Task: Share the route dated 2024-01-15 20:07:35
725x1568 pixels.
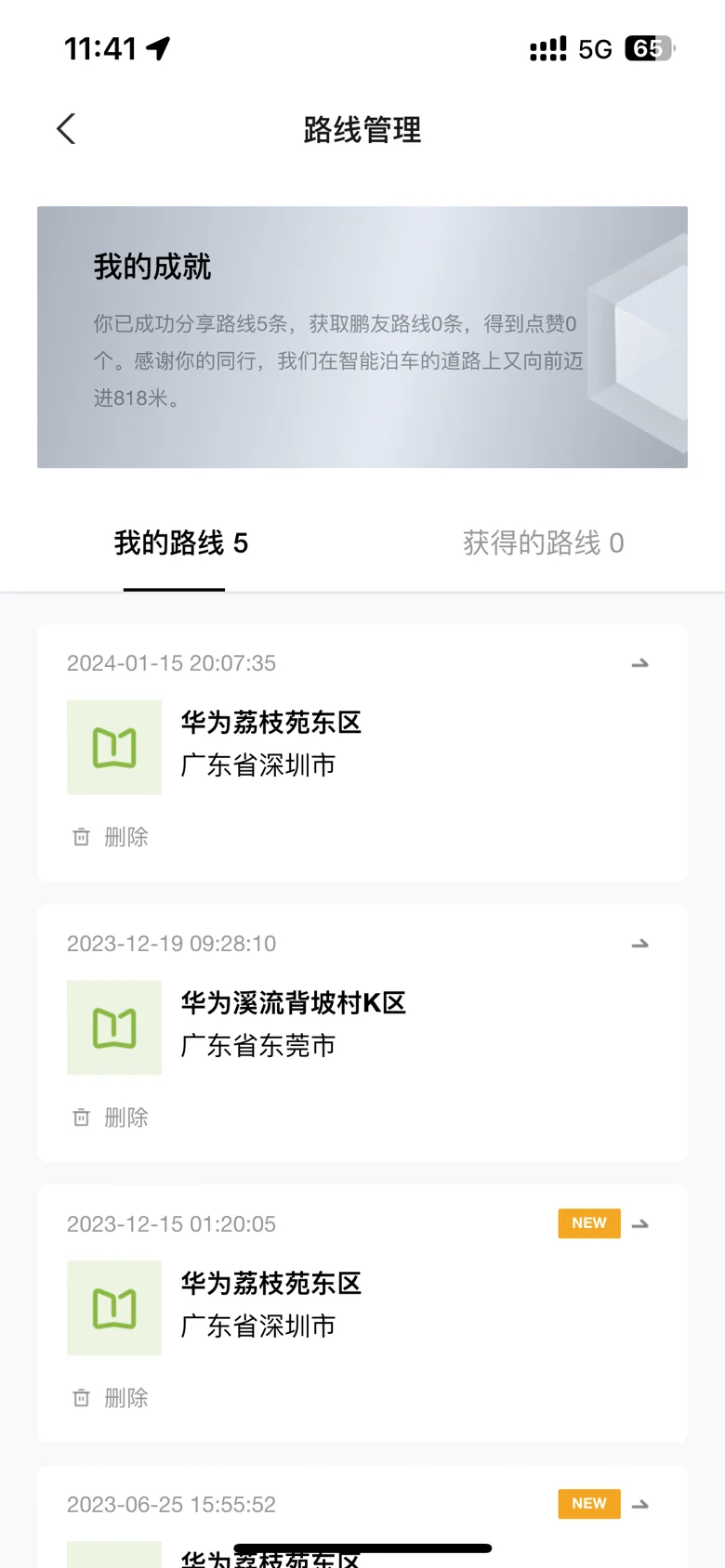Action: pos(639,663)
